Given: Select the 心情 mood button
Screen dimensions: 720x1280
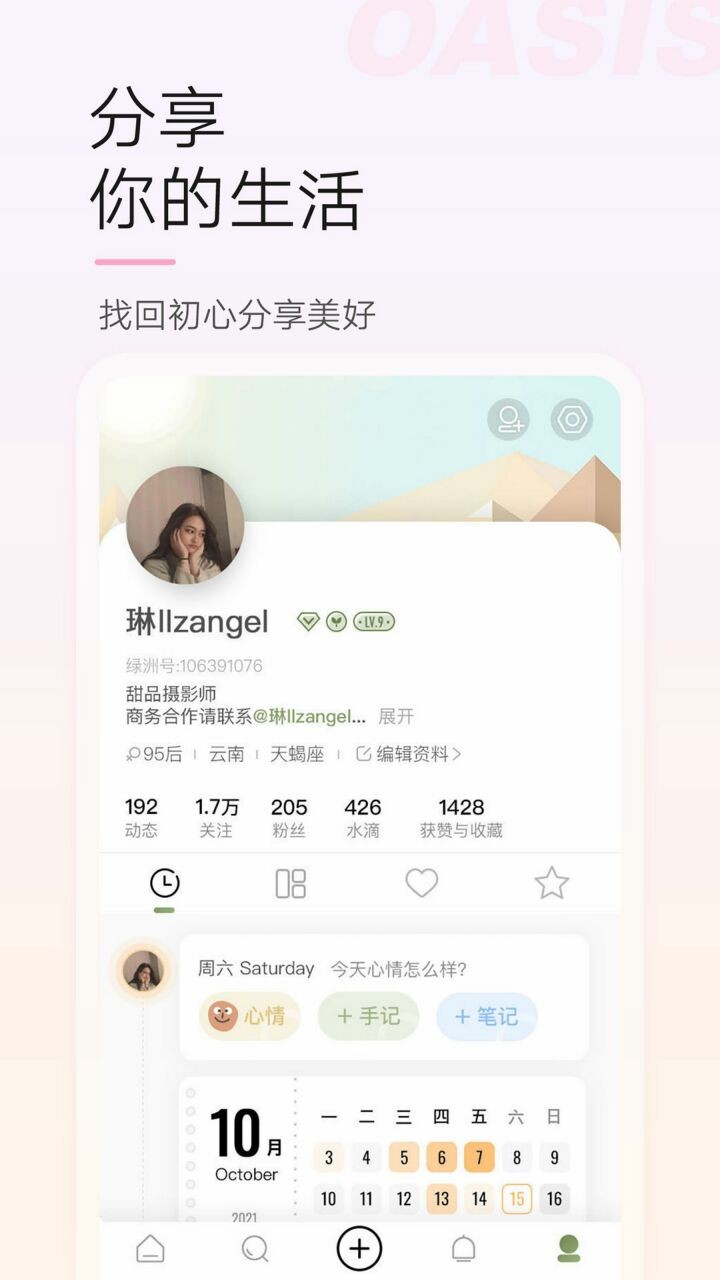Looking at the screenshot, I should tap(249, 1015).
